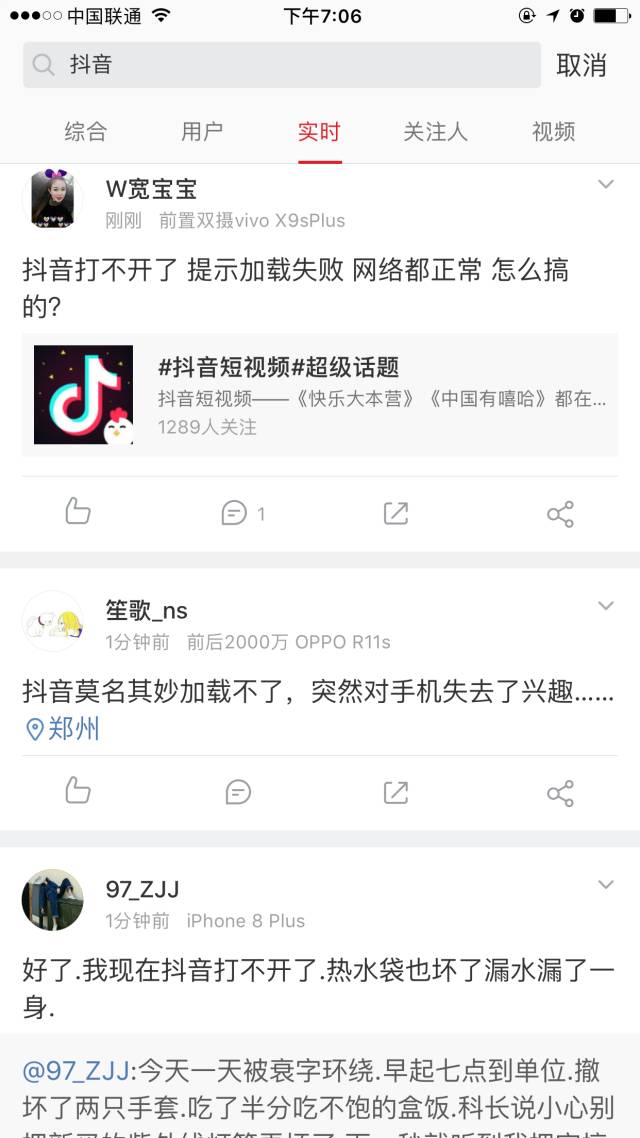Switch to the 用户 tab
Image resolution: width=640 pixels, height=1138 pixels.
point(202,131)
